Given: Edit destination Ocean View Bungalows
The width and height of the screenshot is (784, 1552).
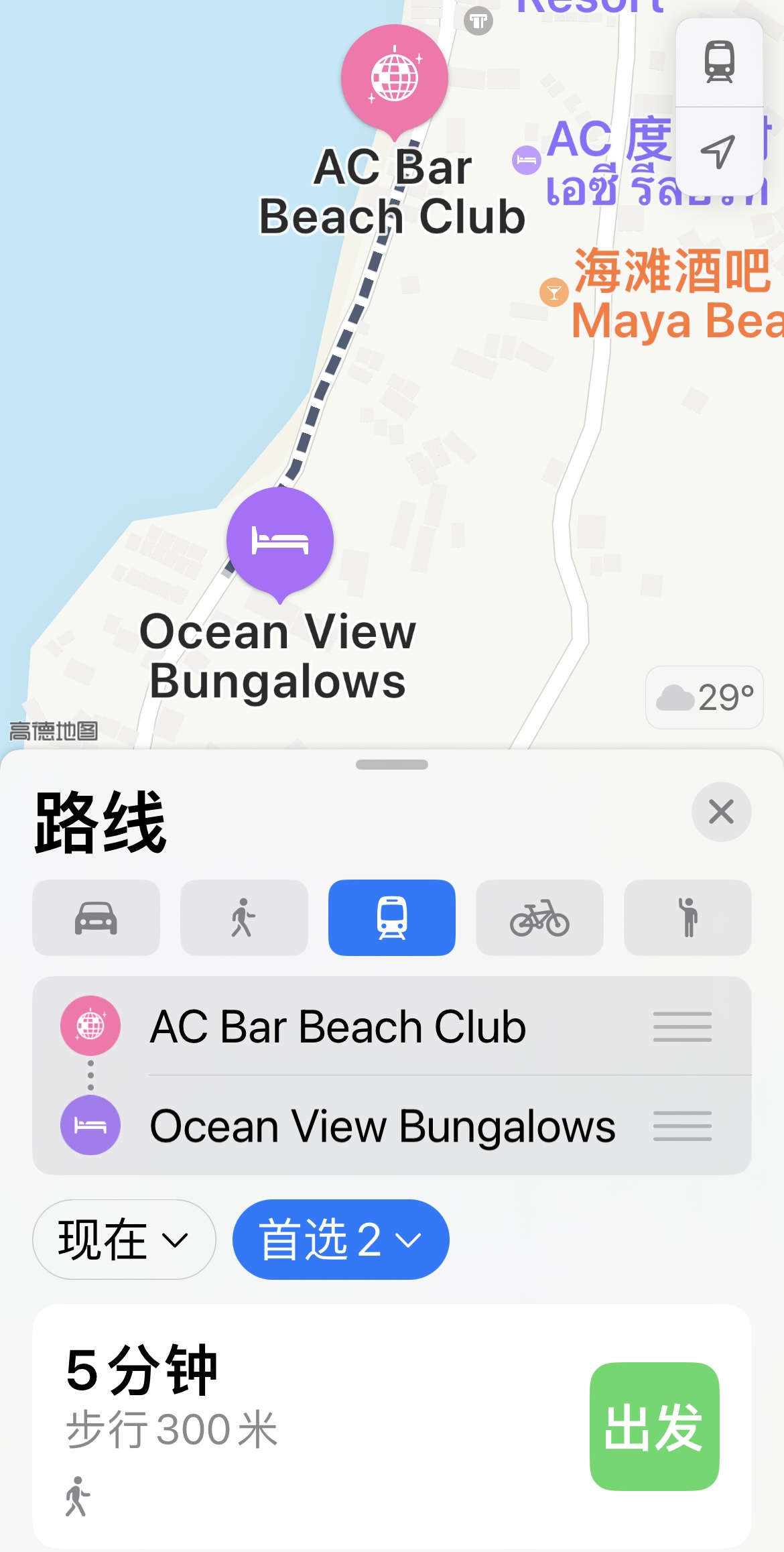Looking at the screenshot, I should [382, 1126].
